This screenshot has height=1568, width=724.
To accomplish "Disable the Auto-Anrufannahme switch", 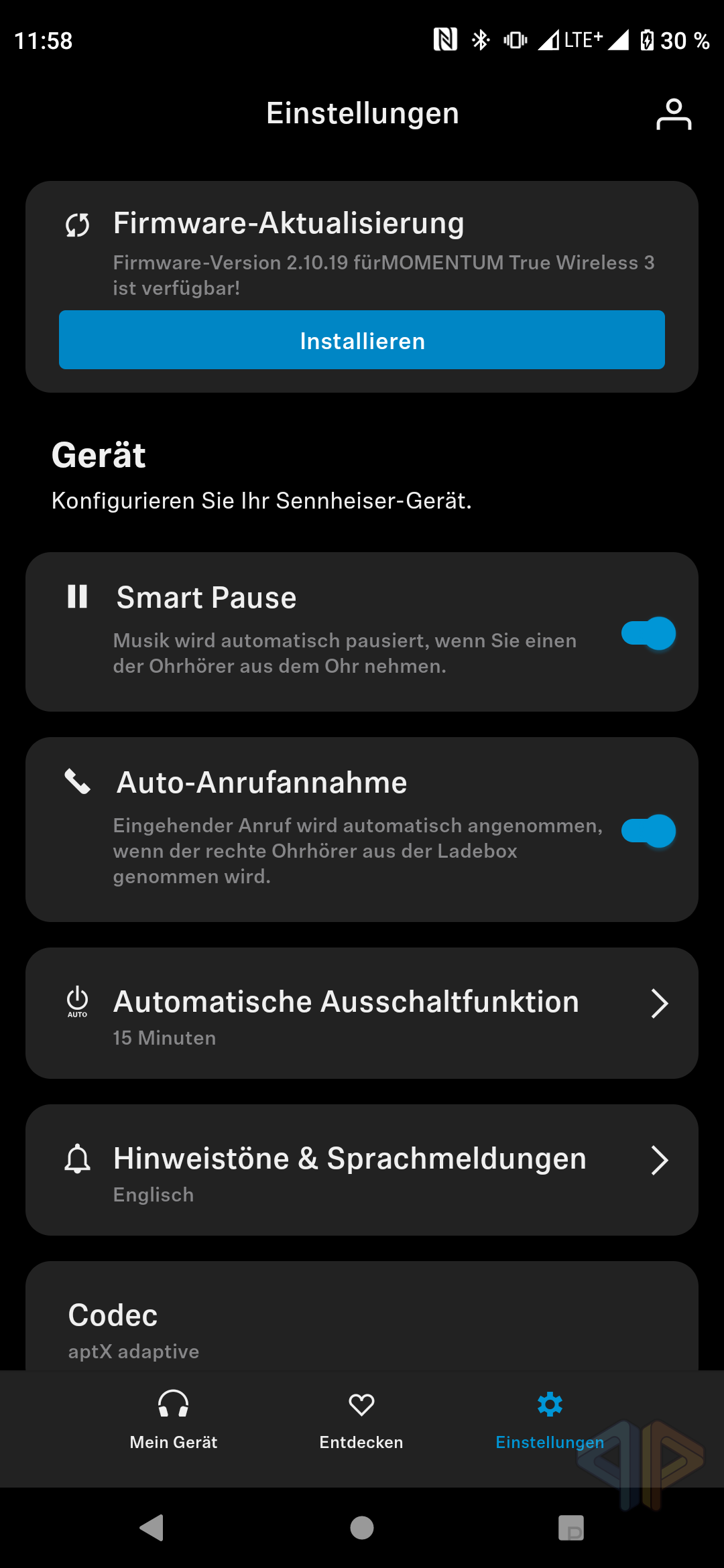I will (648, 831).
